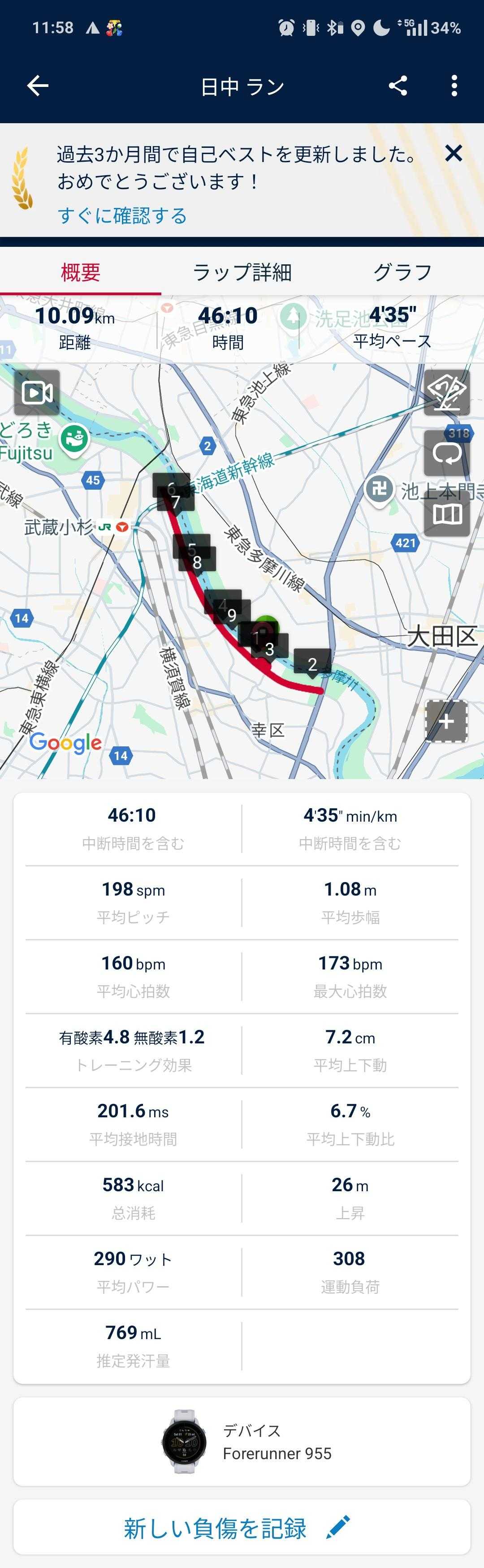Open the video camera map button
484x1568 pixels.
point(37,392)
